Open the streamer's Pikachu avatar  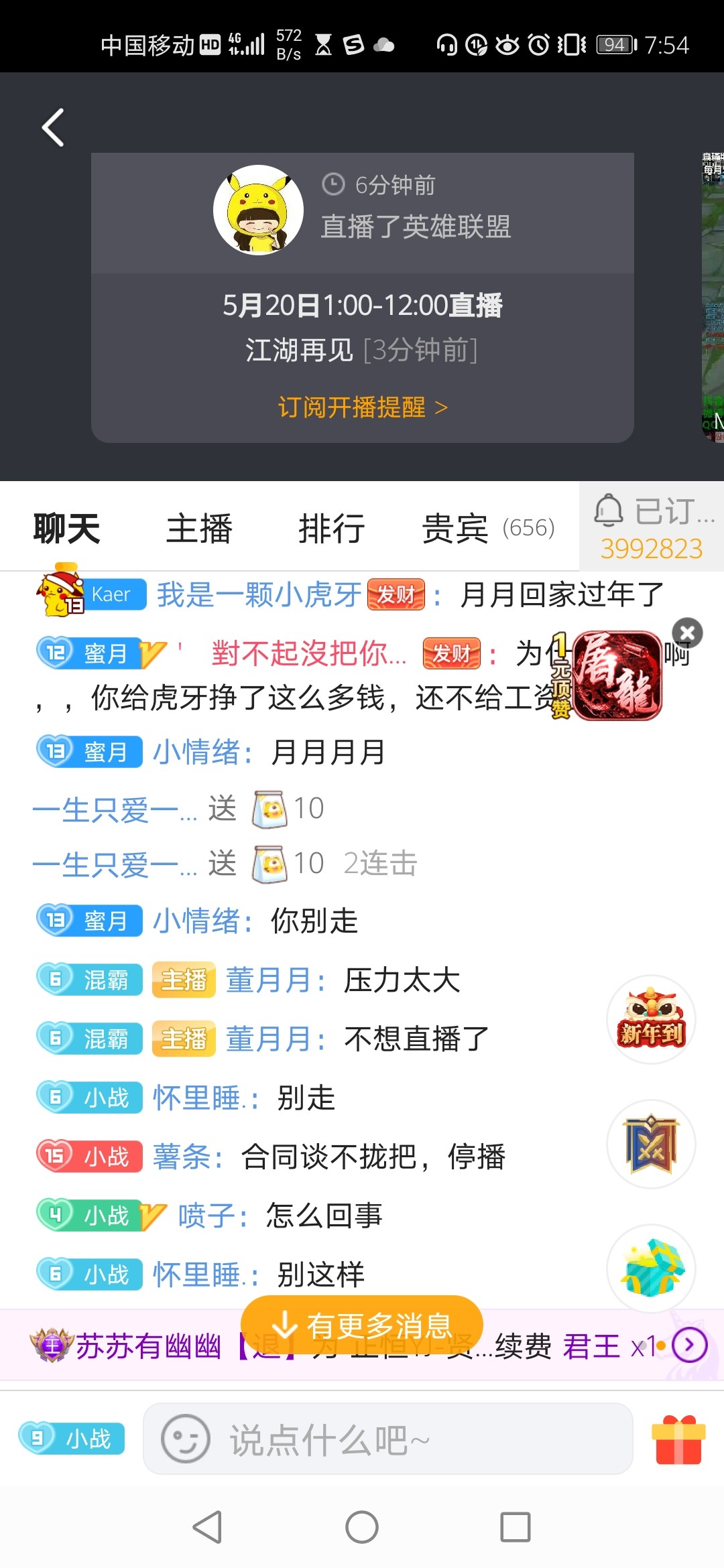point(258,210)
